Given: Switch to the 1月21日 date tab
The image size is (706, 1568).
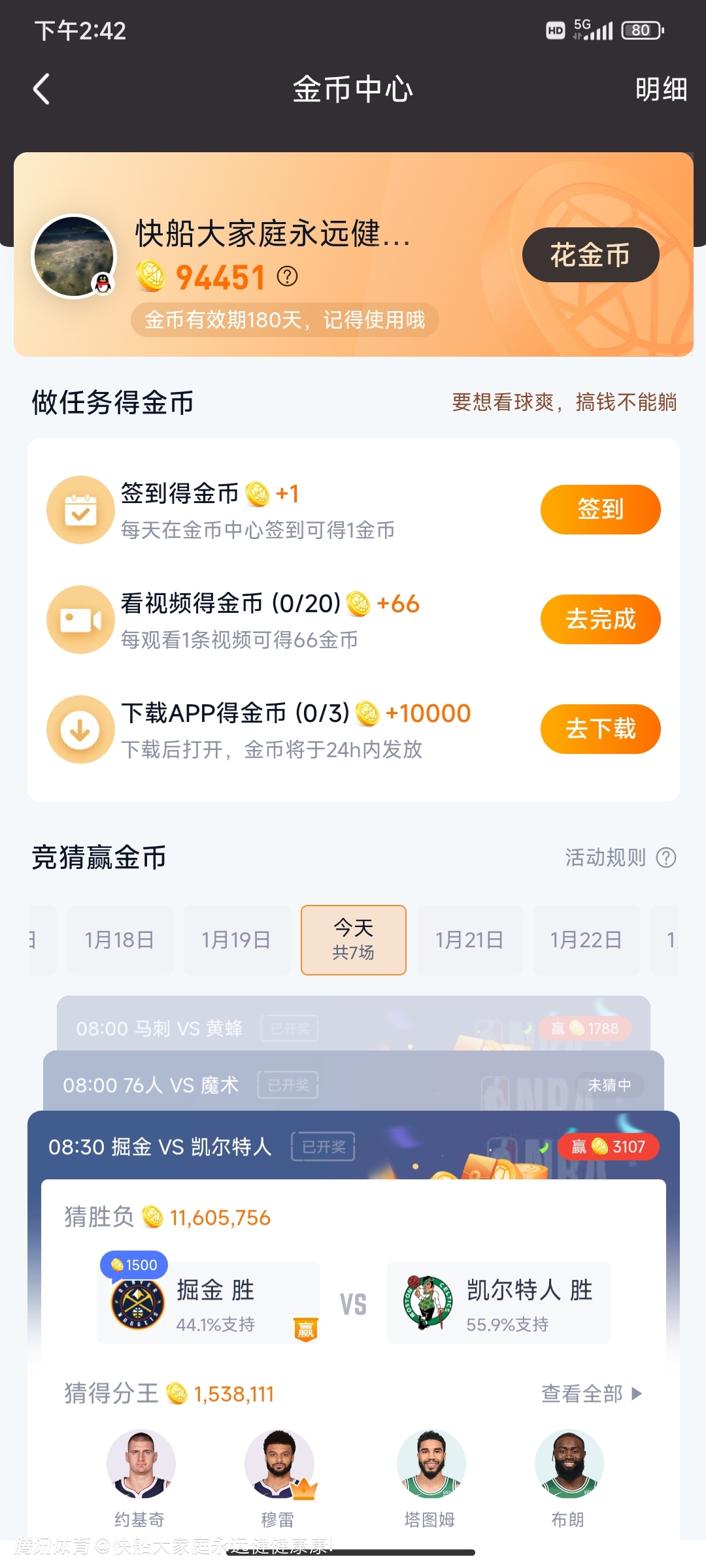Looking at the screenshot, I should 469,940.
